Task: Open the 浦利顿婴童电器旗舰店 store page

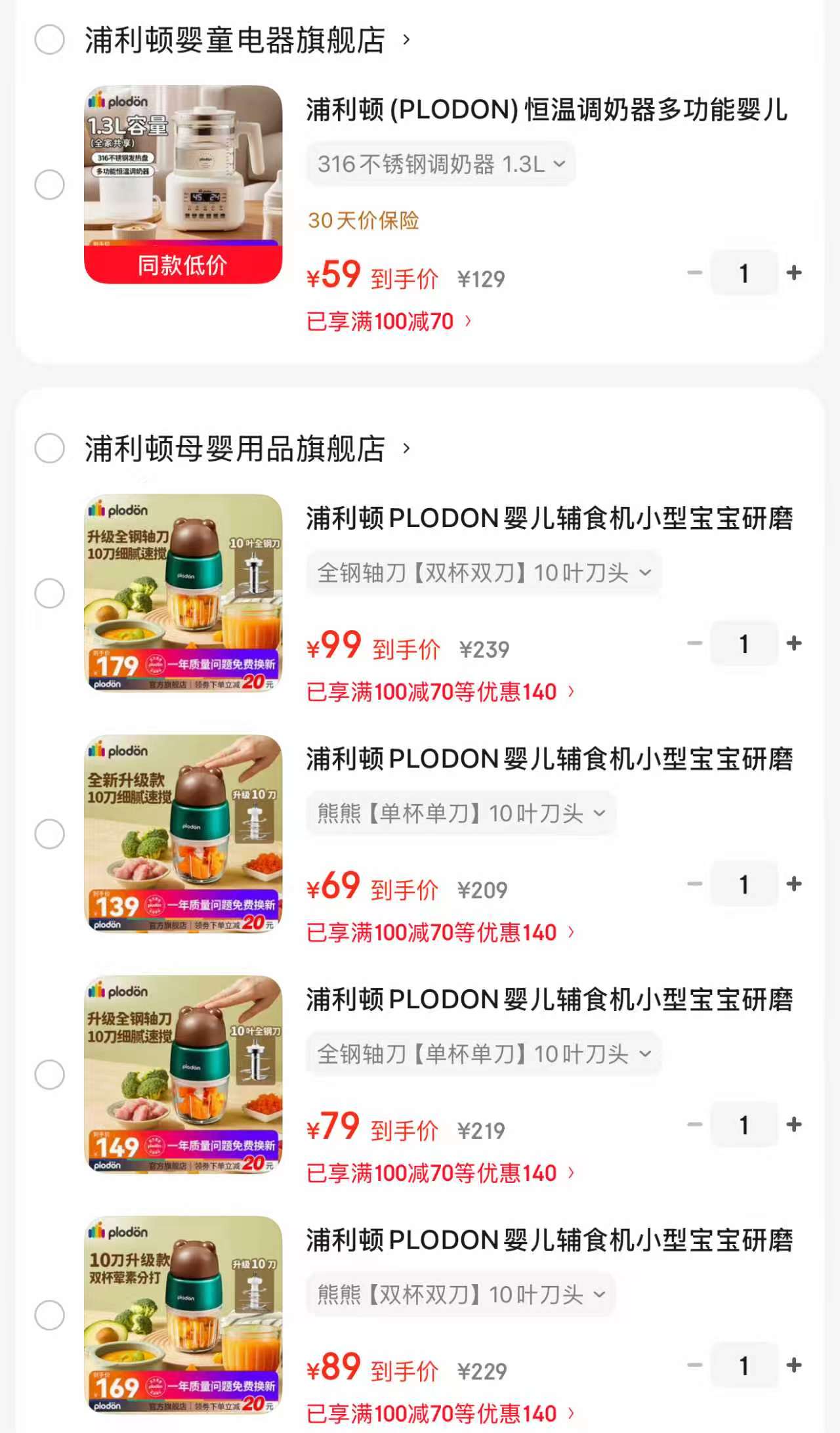Action: (x=247, y=40)
